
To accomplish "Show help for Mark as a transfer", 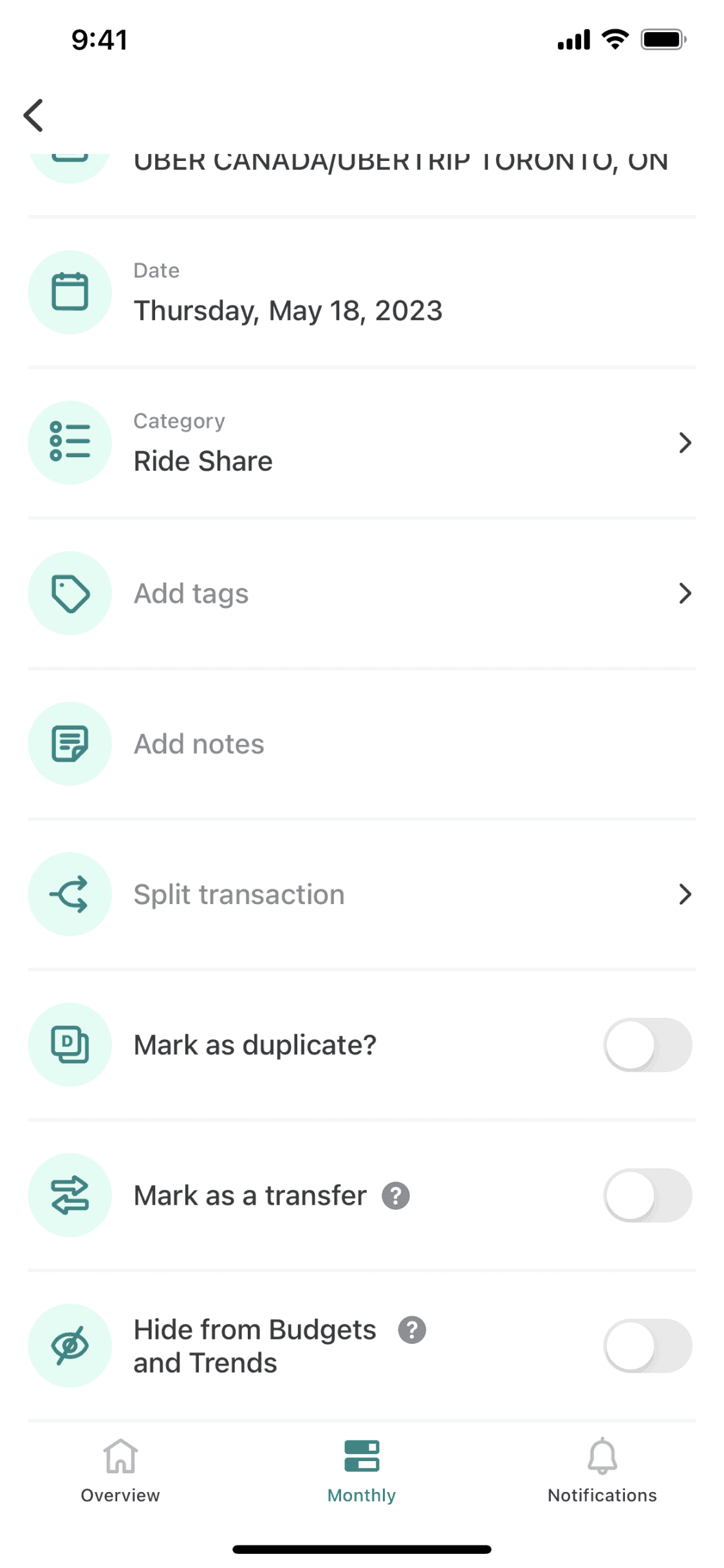I will pos(395,1196).
